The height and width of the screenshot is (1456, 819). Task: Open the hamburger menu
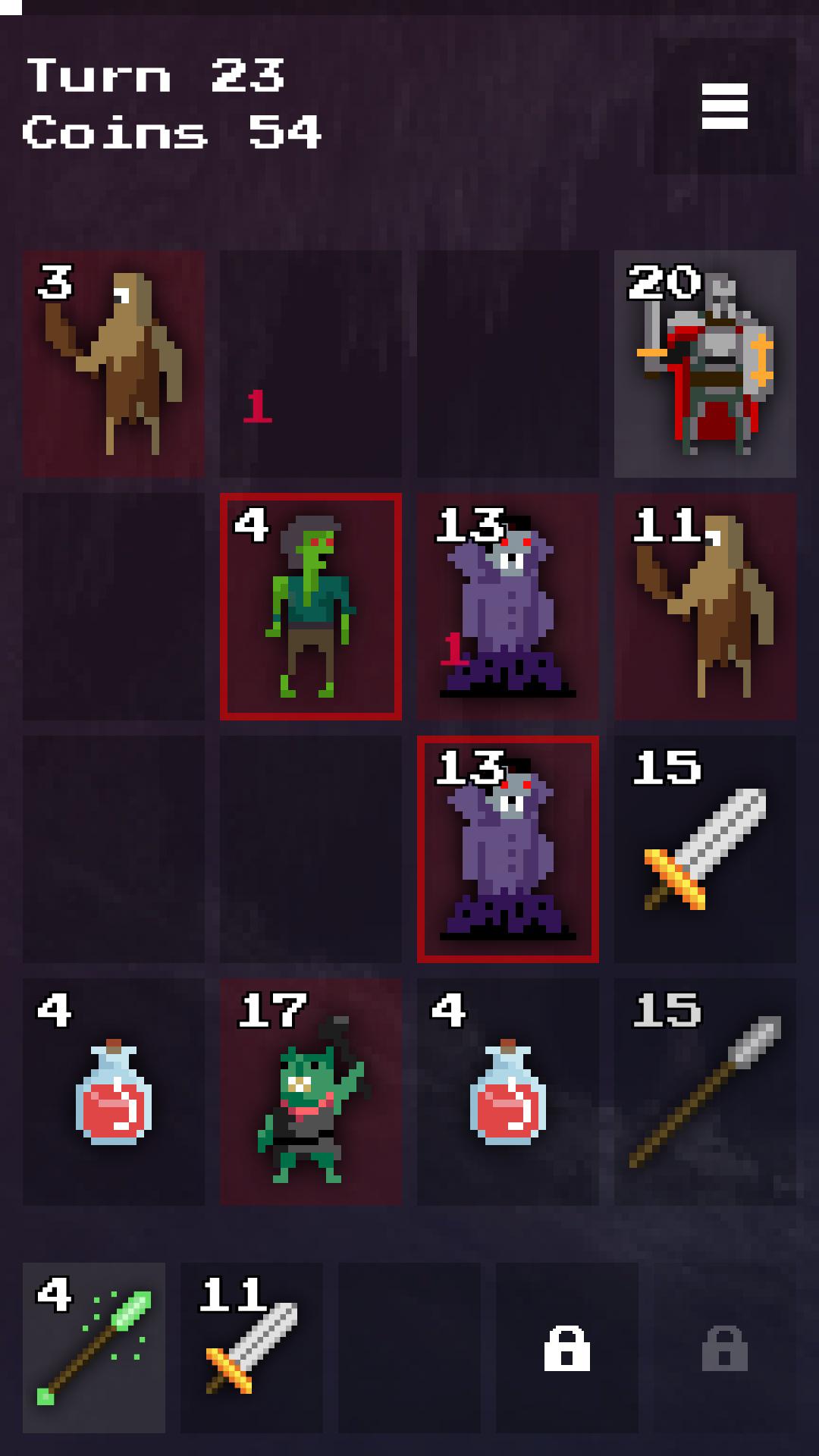pos(724,106)
